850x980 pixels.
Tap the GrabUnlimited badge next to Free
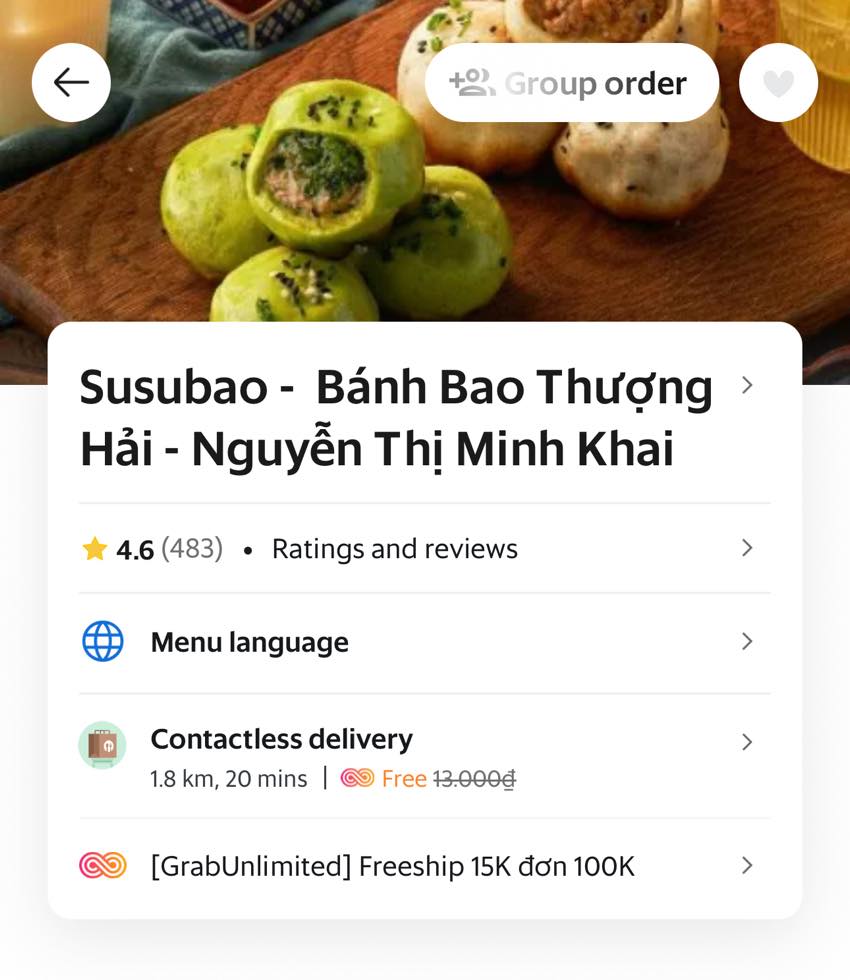pos(355,778)
